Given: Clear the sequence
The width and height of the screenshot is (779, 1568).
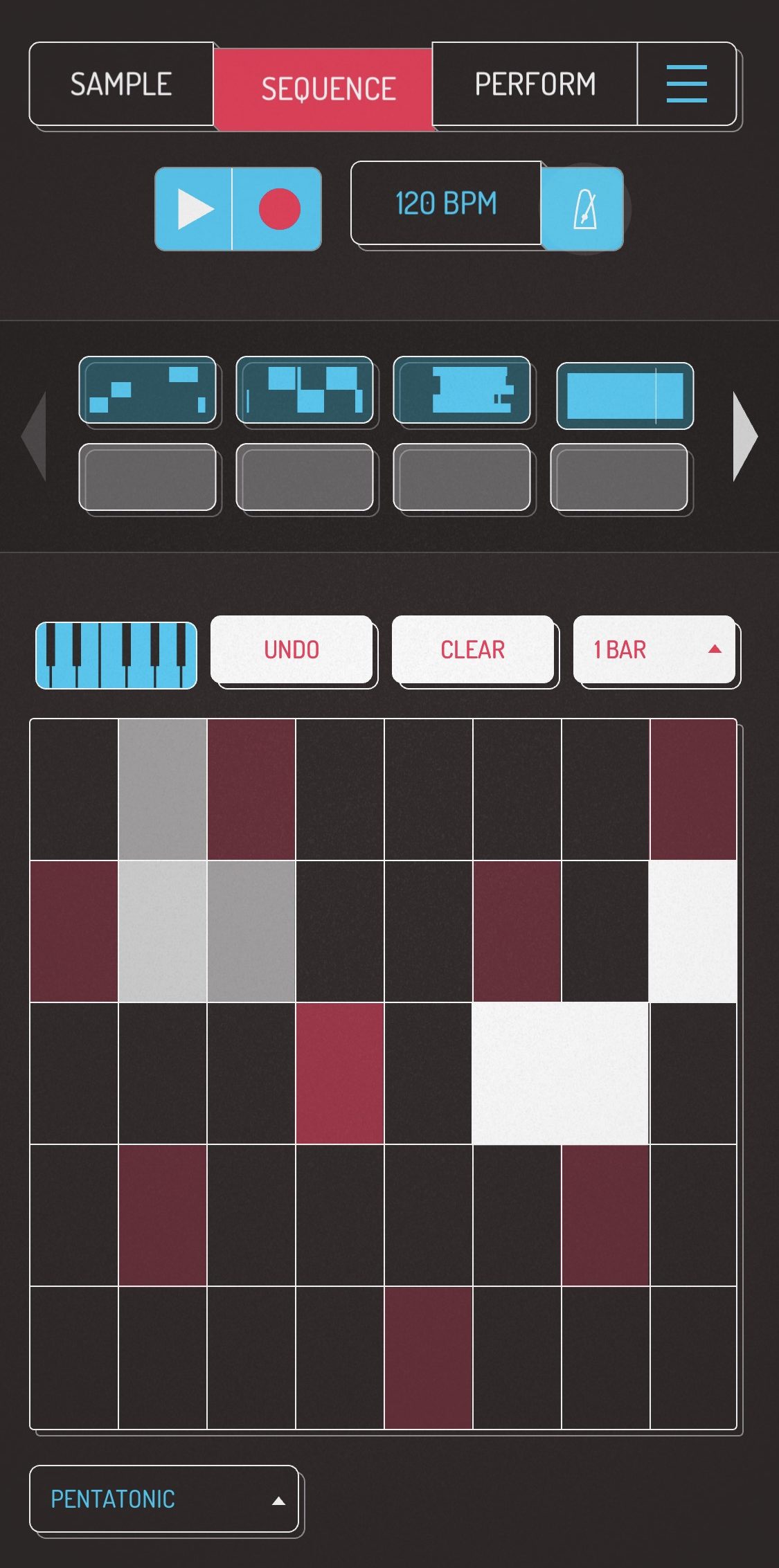Looking at the screenshot, I should (x=473, y=649).
